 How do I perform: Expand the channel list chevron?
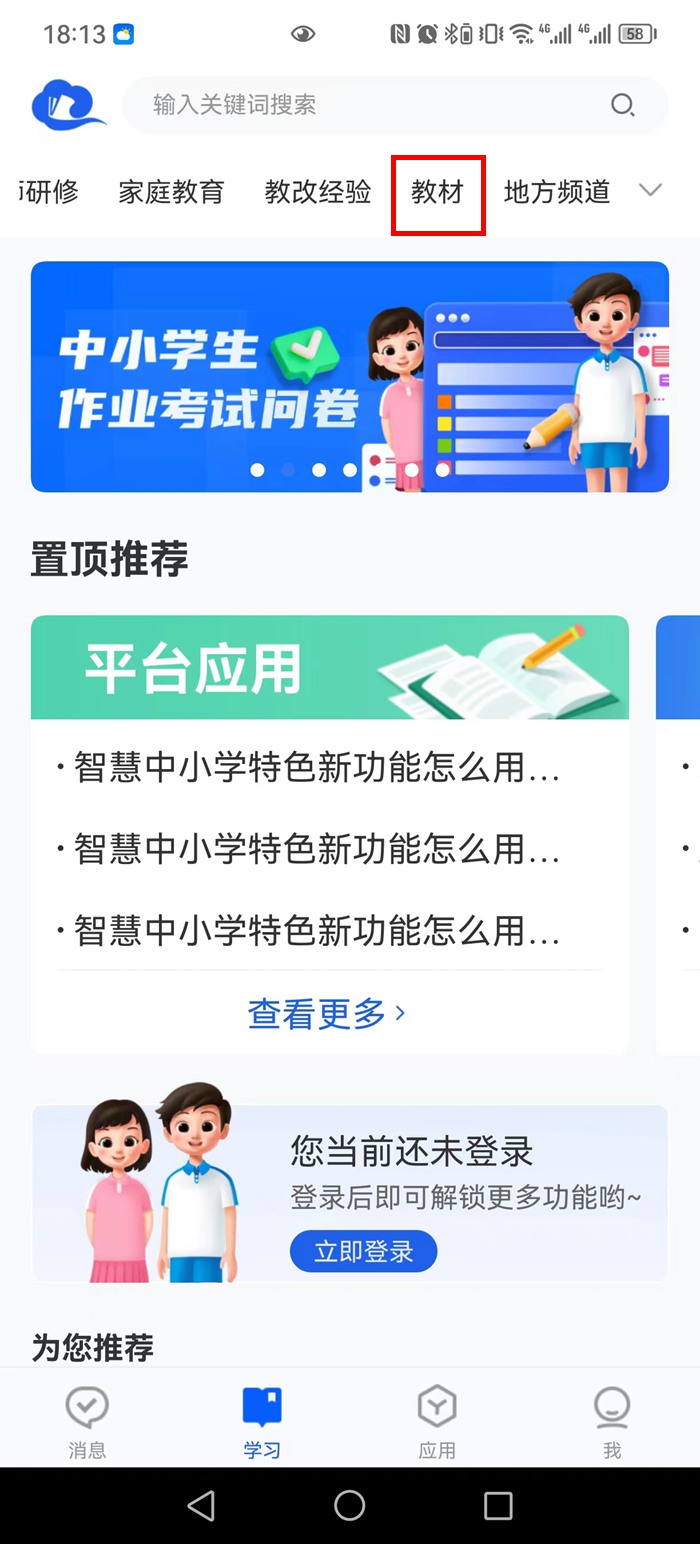[650, 191]
